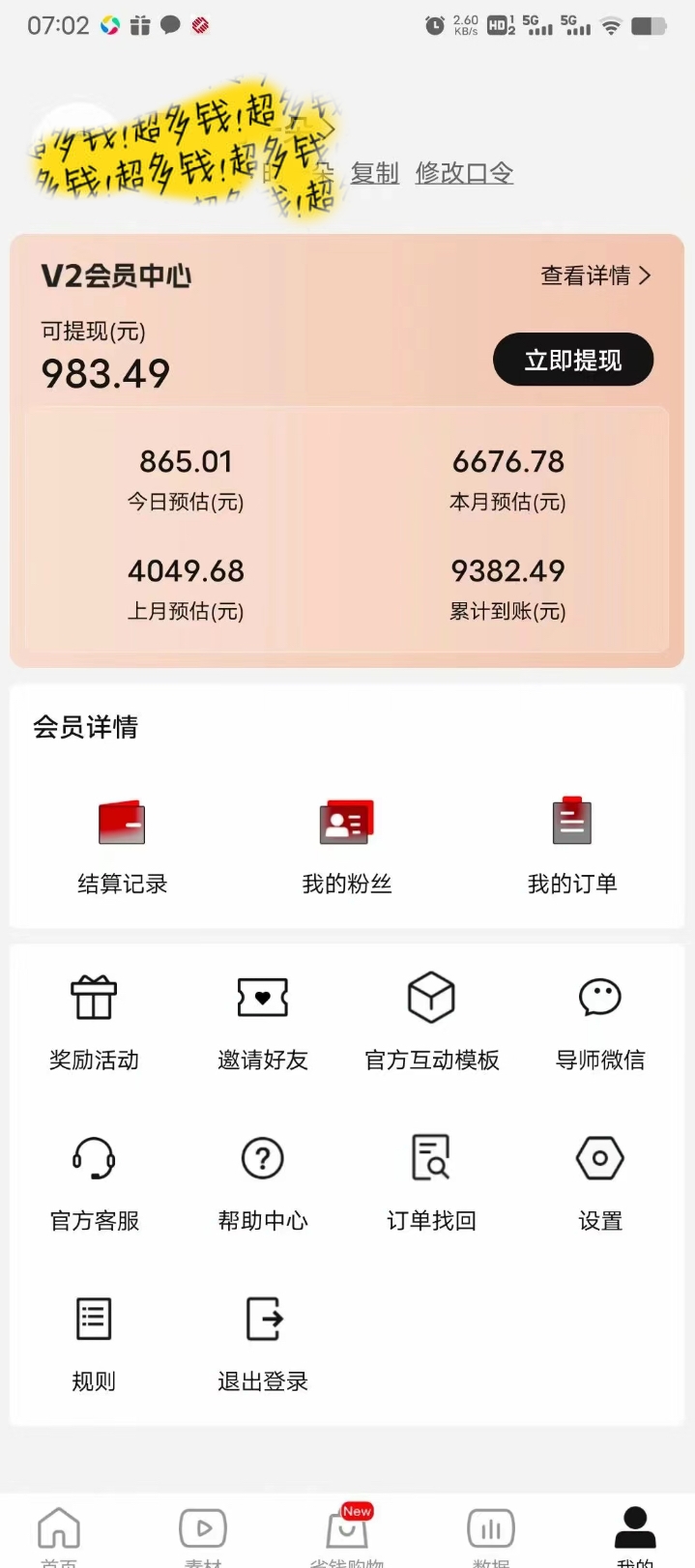Switch to the 省钱购物 tab

(347, 1535)
